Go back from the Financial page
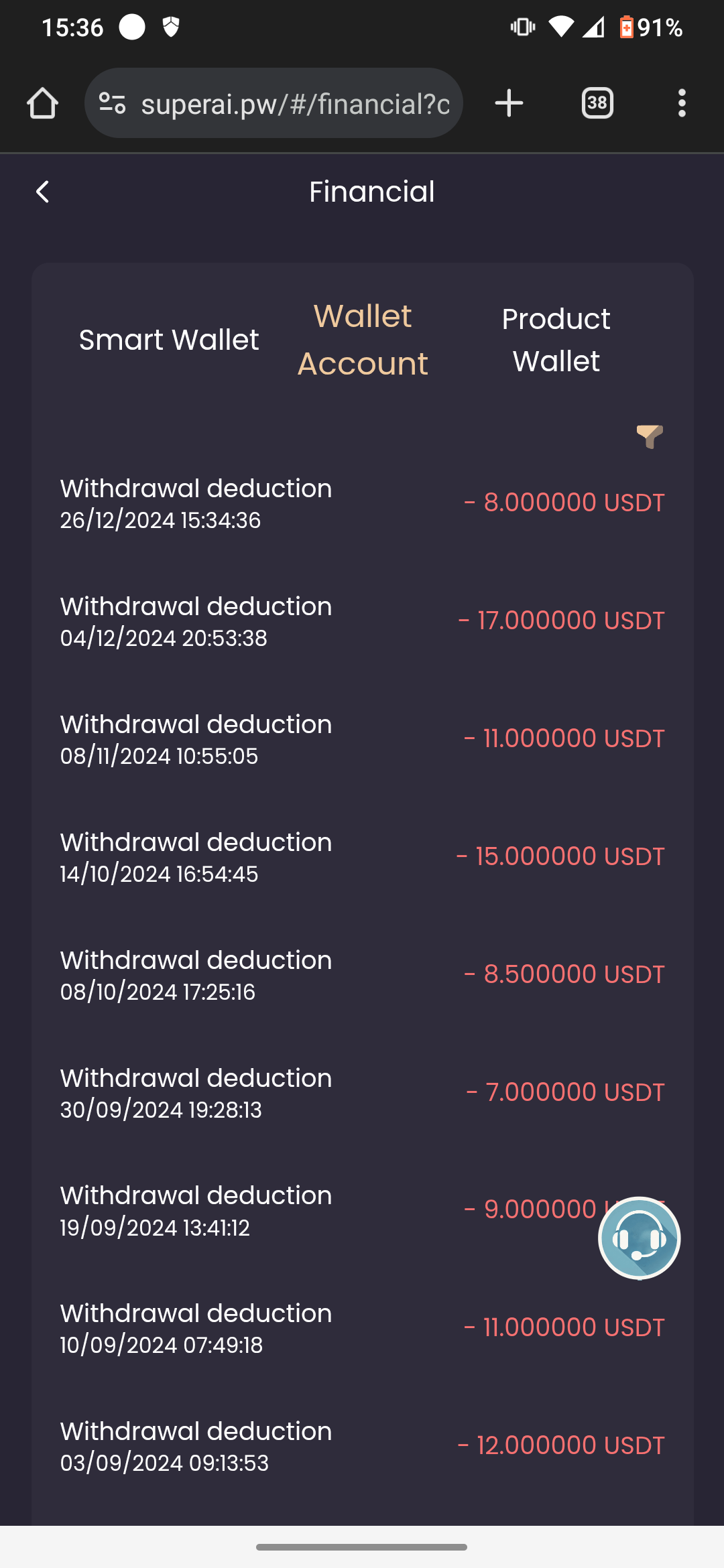The height and width of the screenshot is (1568, 724). pos(43,192)
